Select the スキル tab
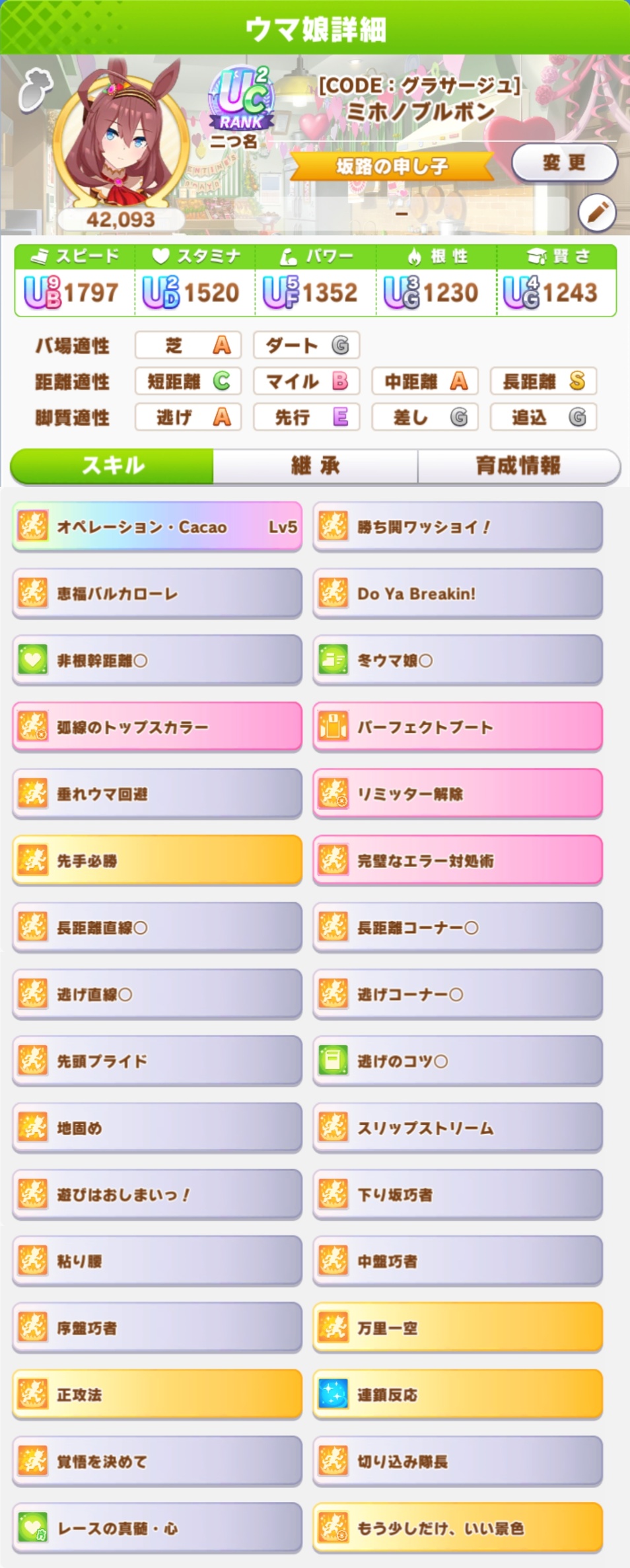This screenshot has height=1568, width=630. [112, 466]
